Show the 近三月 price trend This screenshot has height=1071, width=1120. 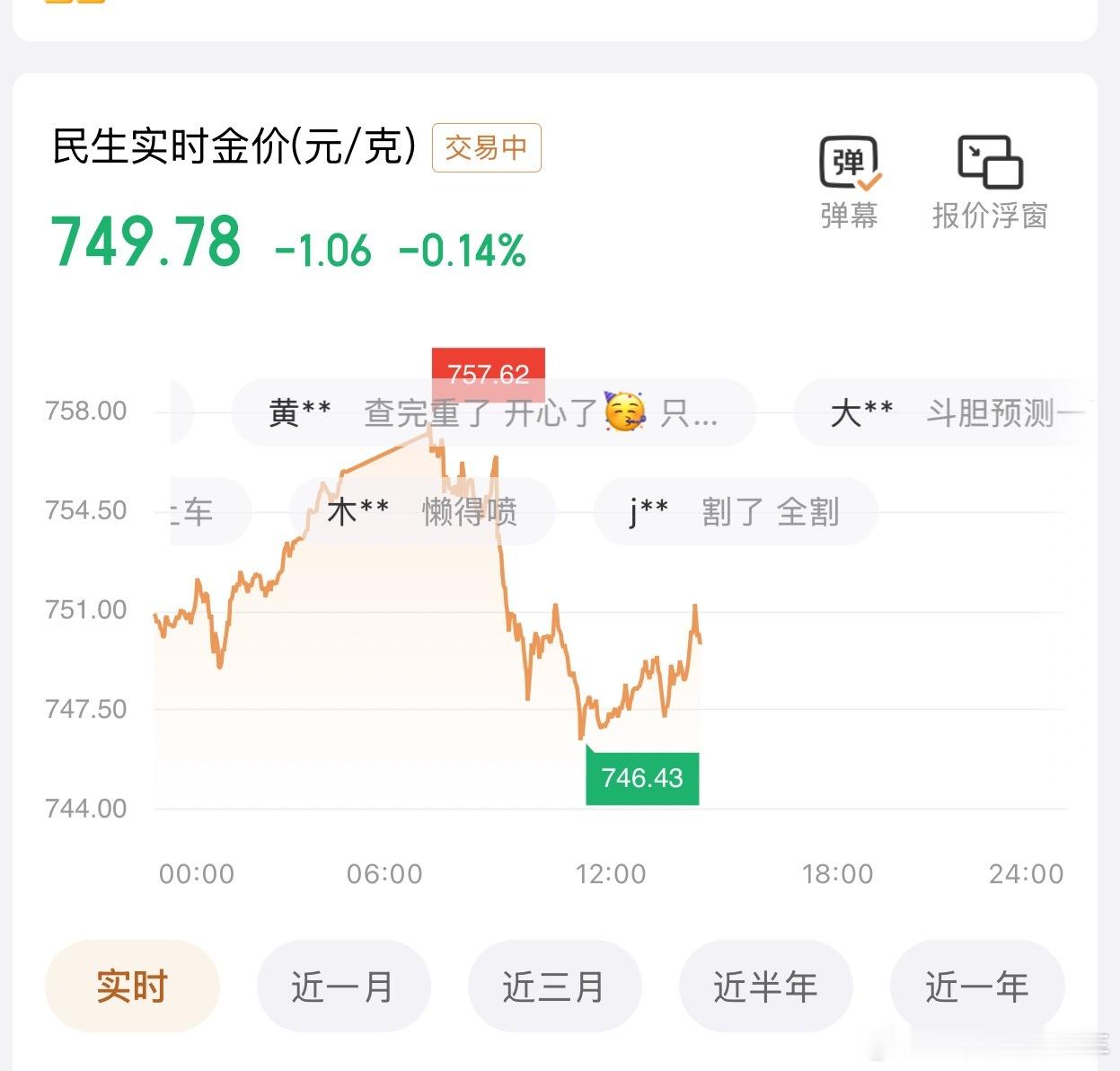pyautogui.click(x=554, y=987)
